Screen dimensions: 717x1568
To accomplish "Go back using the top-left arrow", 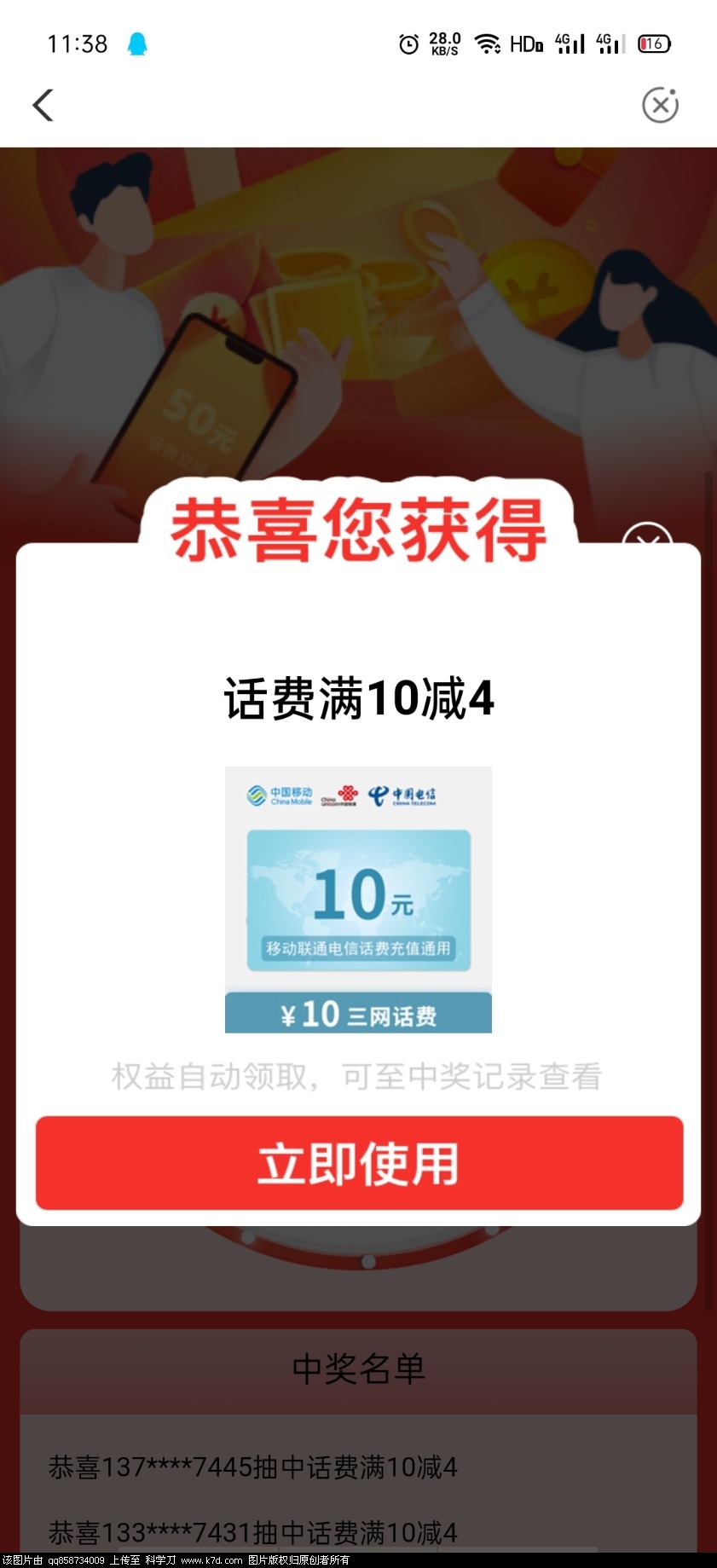I will coord(43,106).
